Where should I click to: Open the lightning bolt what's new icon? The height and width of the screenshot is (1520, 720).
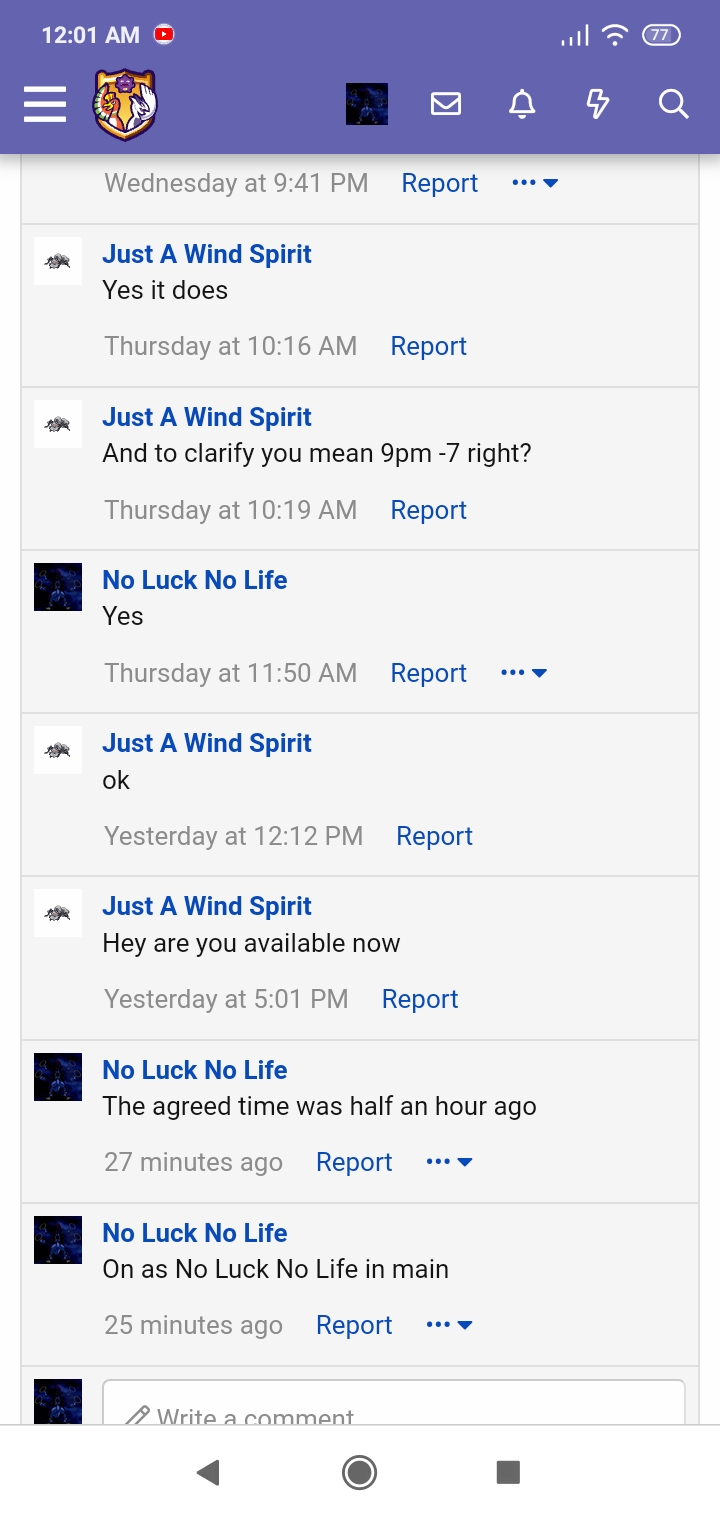point(598,104)
